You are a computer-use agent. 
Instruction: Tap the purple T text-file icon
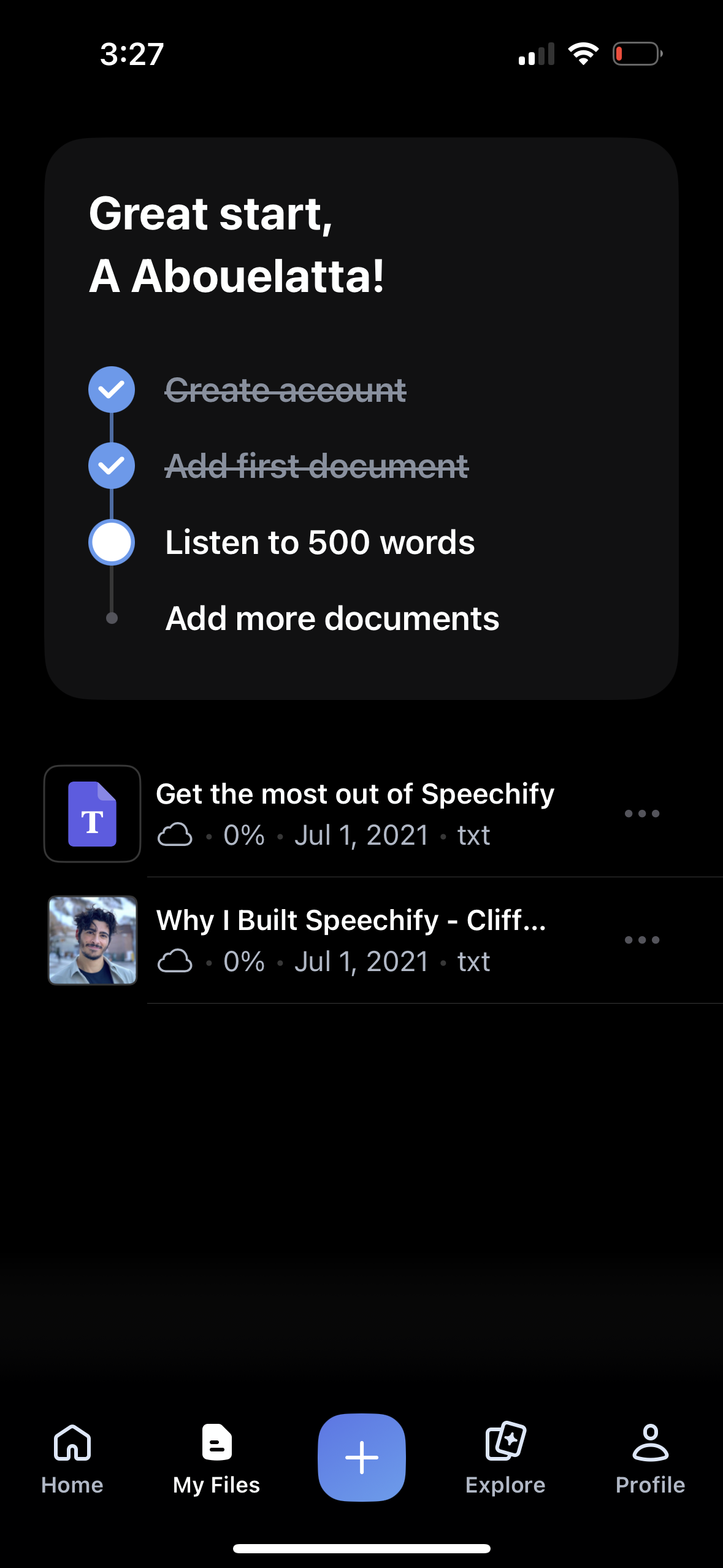click(x=92, y=814)
